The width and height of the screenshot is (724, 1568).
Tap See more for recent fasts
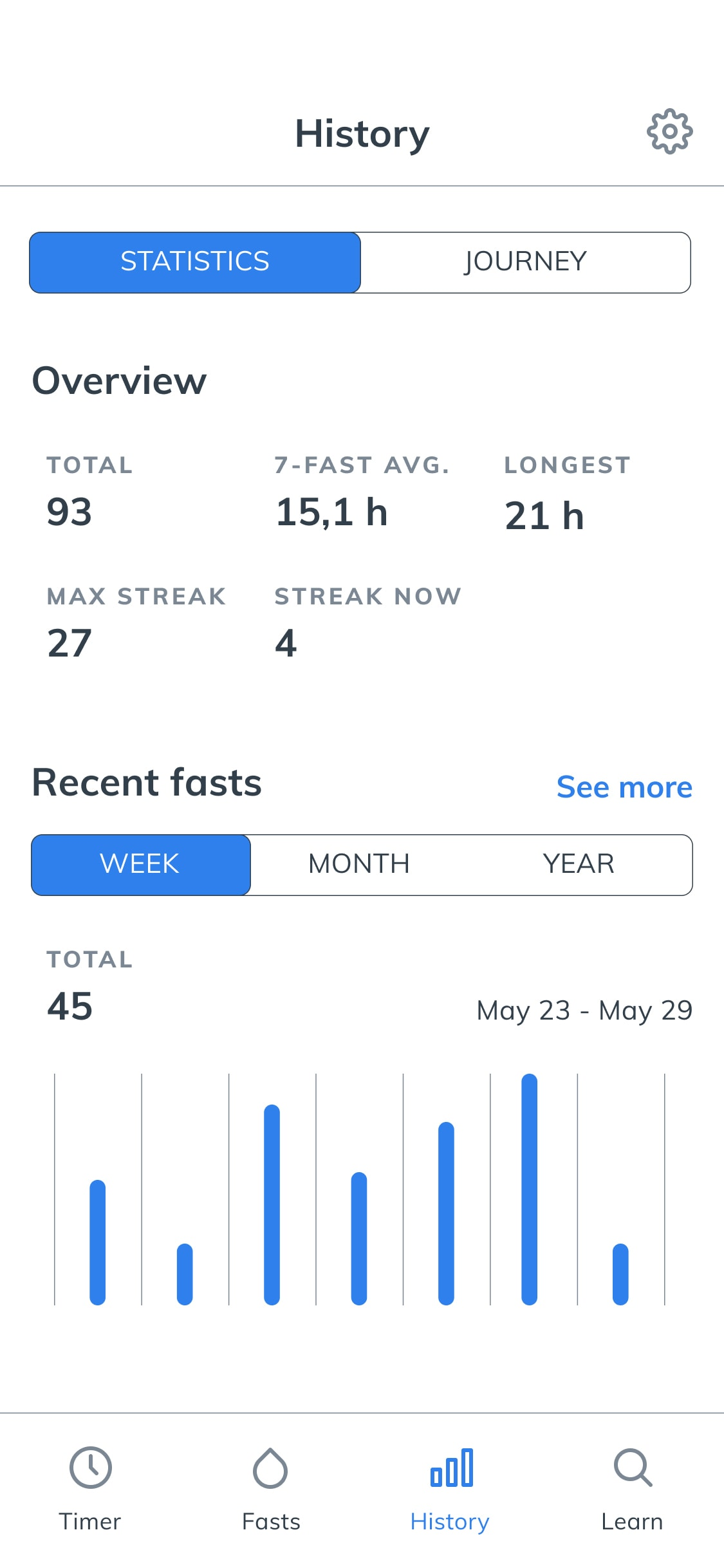tap(624, 787)
